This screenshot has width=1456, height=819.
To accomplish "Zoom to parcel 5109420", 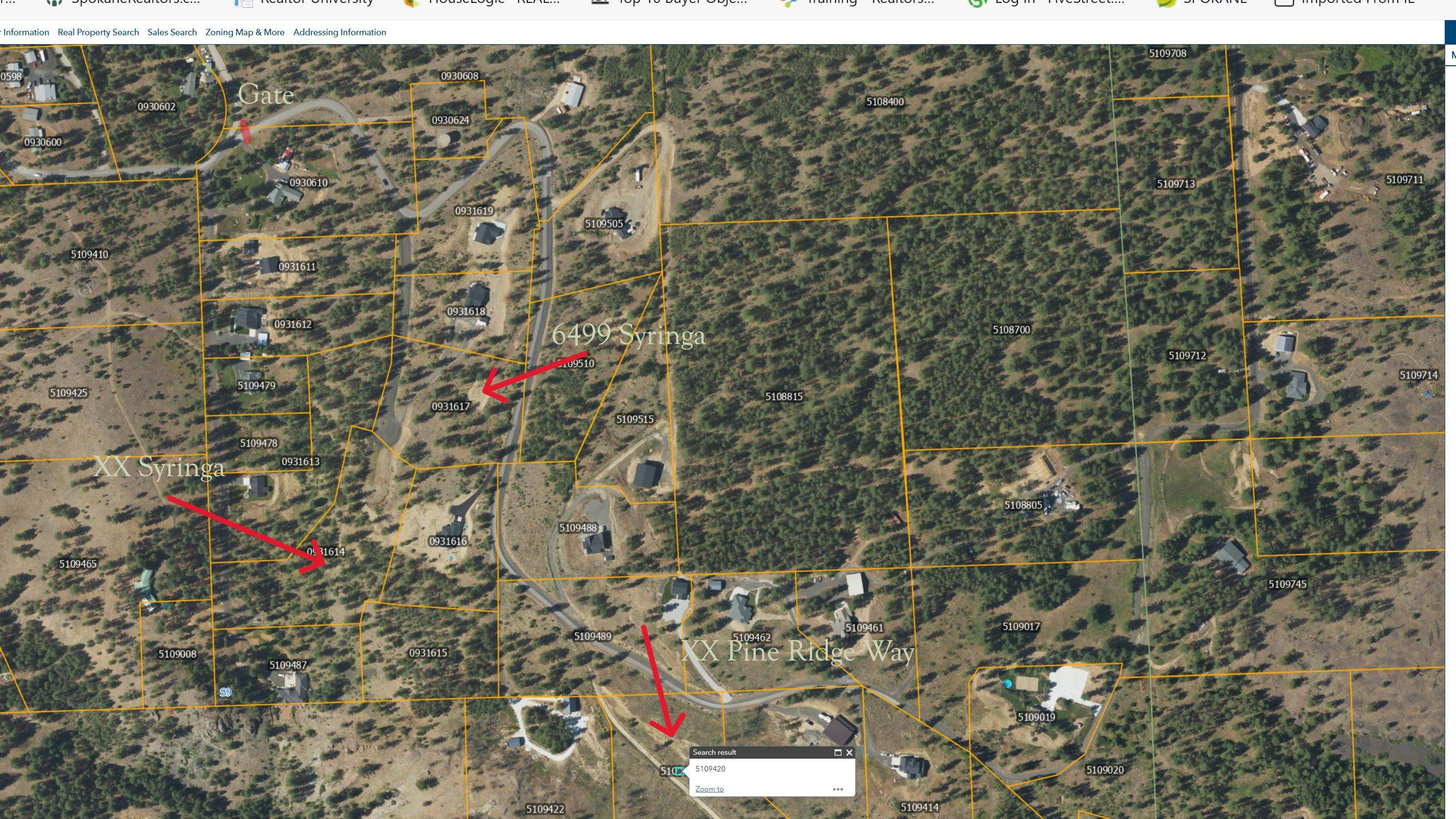I will (709, 789).
